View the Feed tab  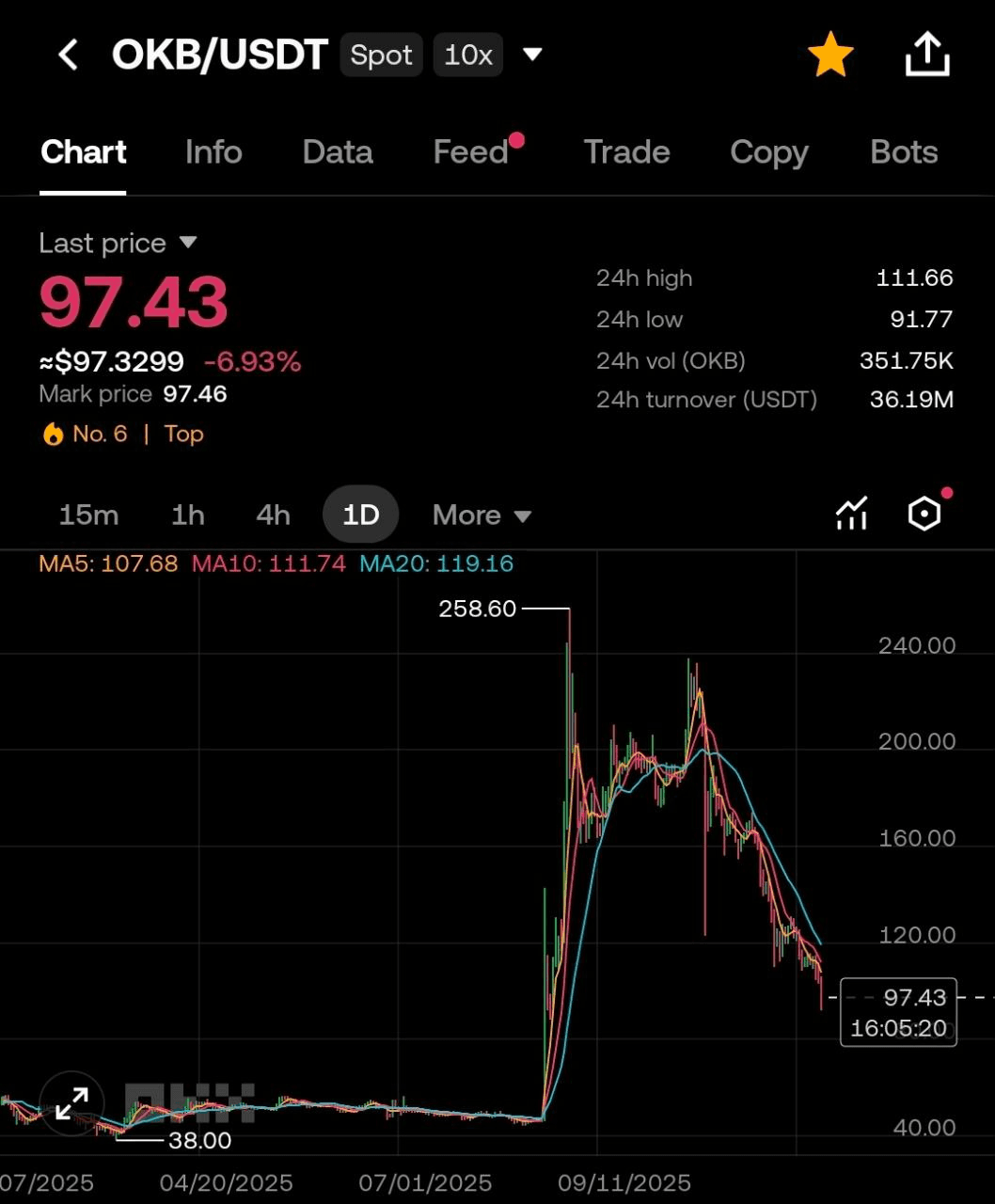[x=470, y=152]
